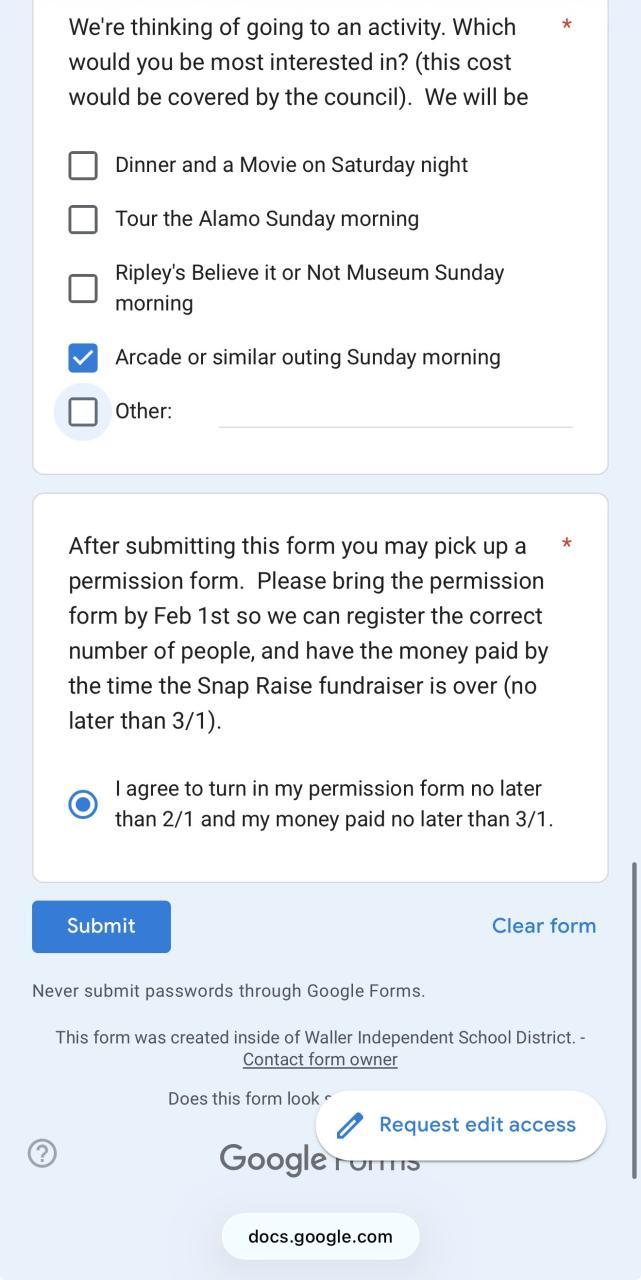The image size is (641, 1280).
Task: Select Tour the Alamo Sunday morning
Action: tap(83, 219)
